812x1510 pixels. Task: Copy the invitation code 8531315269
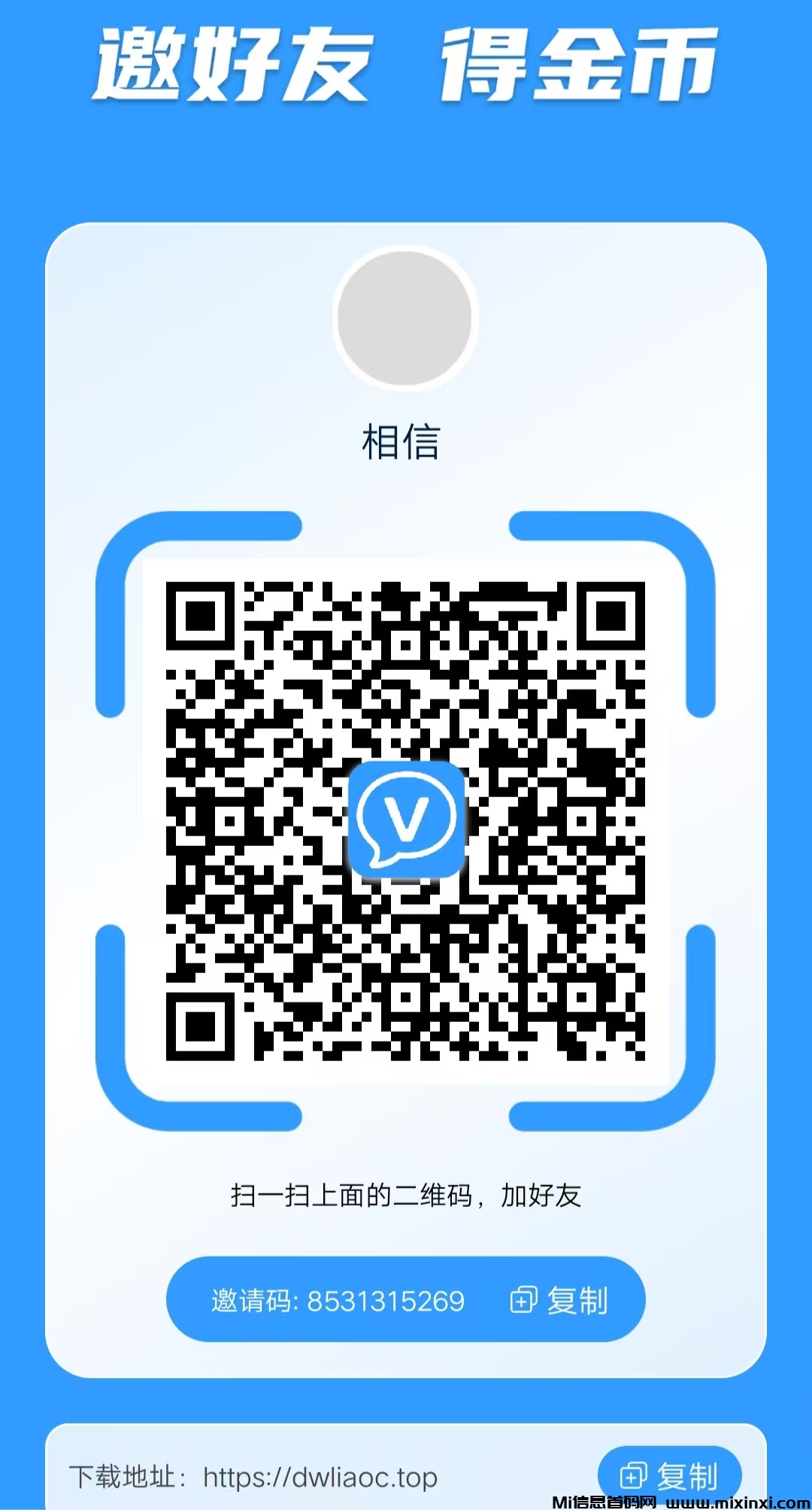[x=560, y=1300]
